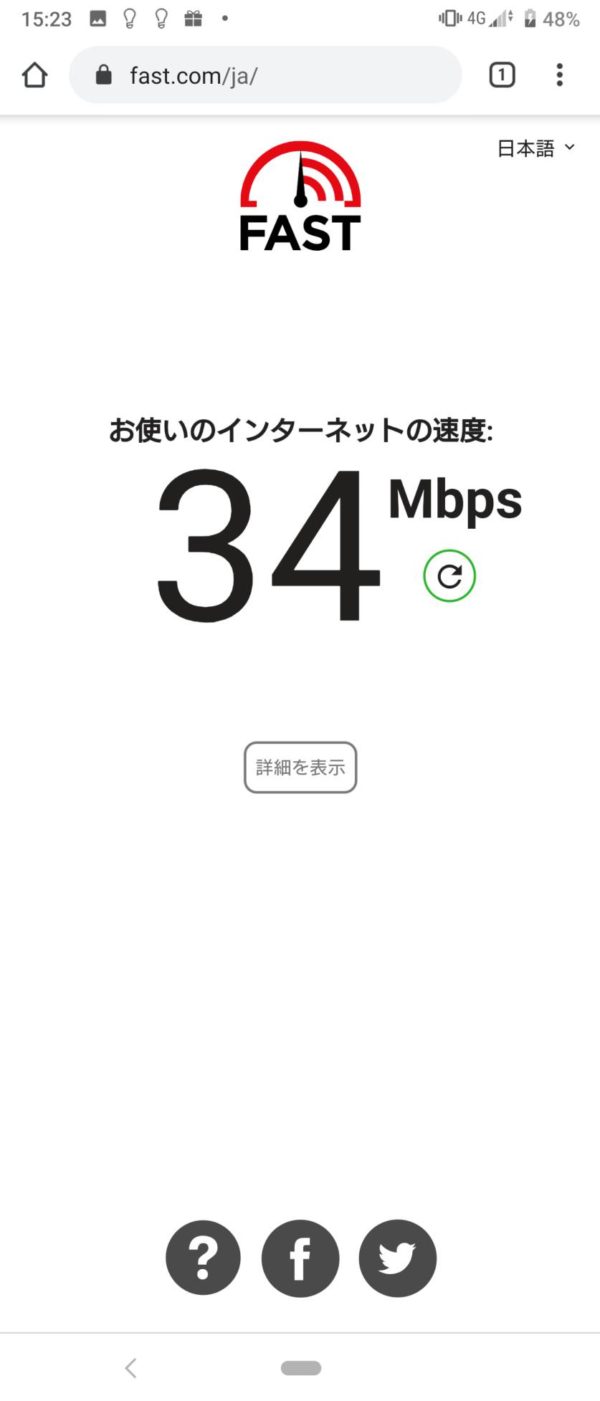Share the result on Twitter
This screenshot has width=600, height=1401.
397,1258
